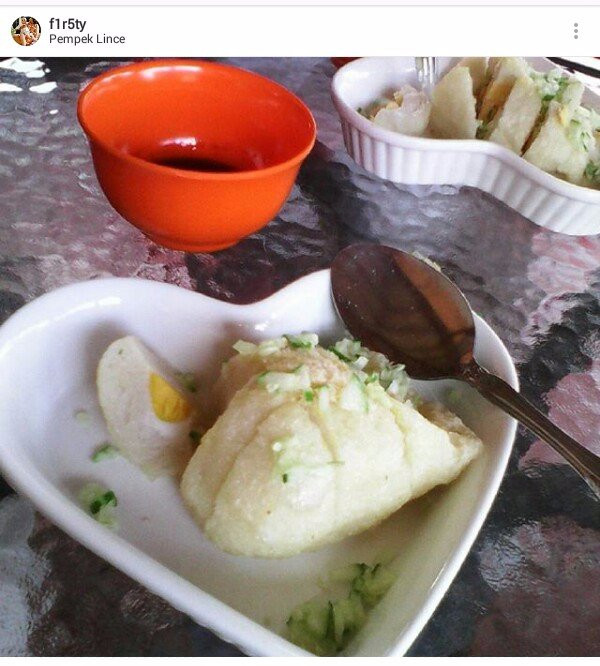The width and height of the screenshot is (600, 666).
Task: Open the Pempek Lince location page
Action: (87, 39)
